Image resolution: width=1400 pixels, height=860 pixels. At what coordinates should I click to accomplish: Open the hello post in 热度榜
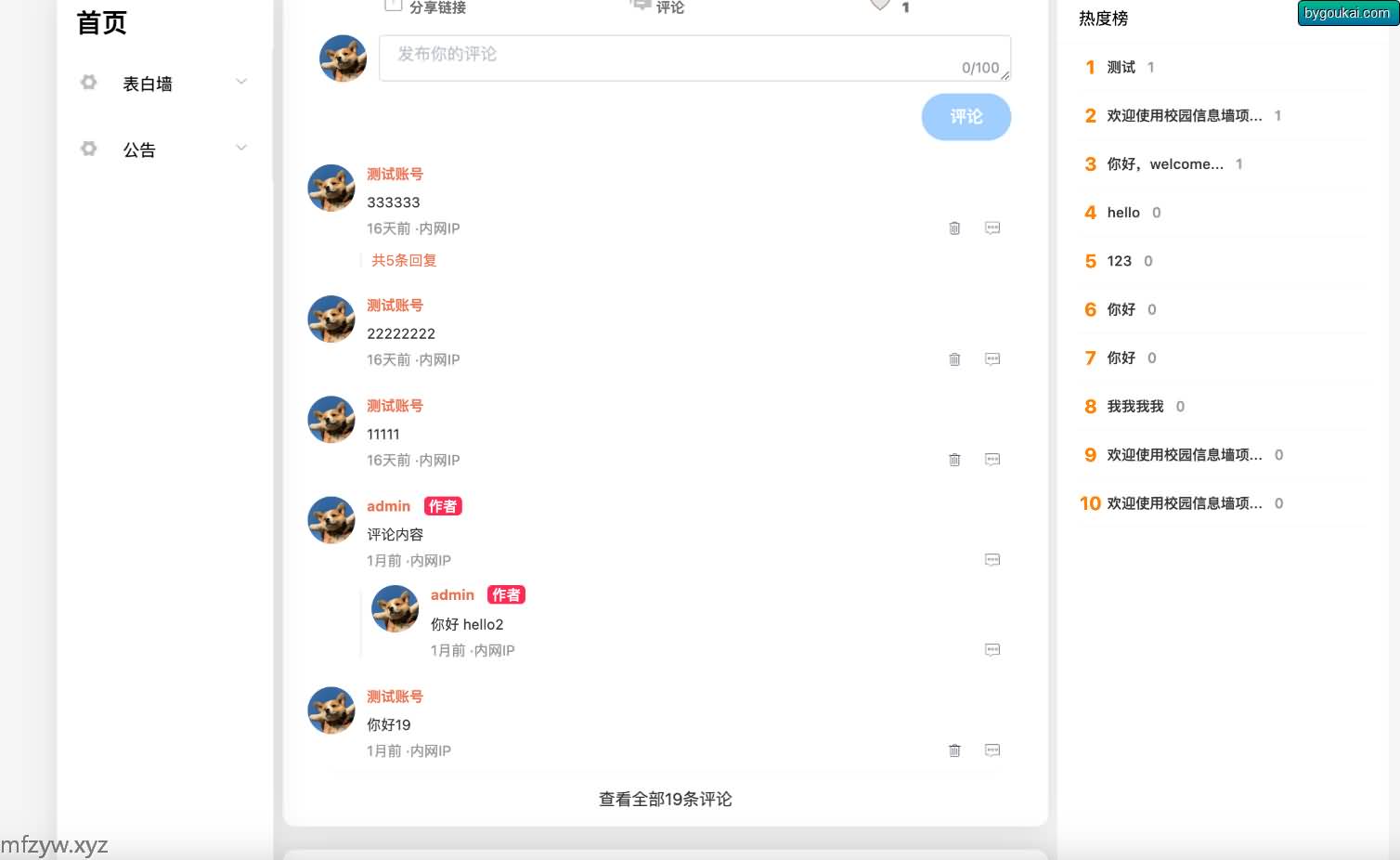[1122, 213]
